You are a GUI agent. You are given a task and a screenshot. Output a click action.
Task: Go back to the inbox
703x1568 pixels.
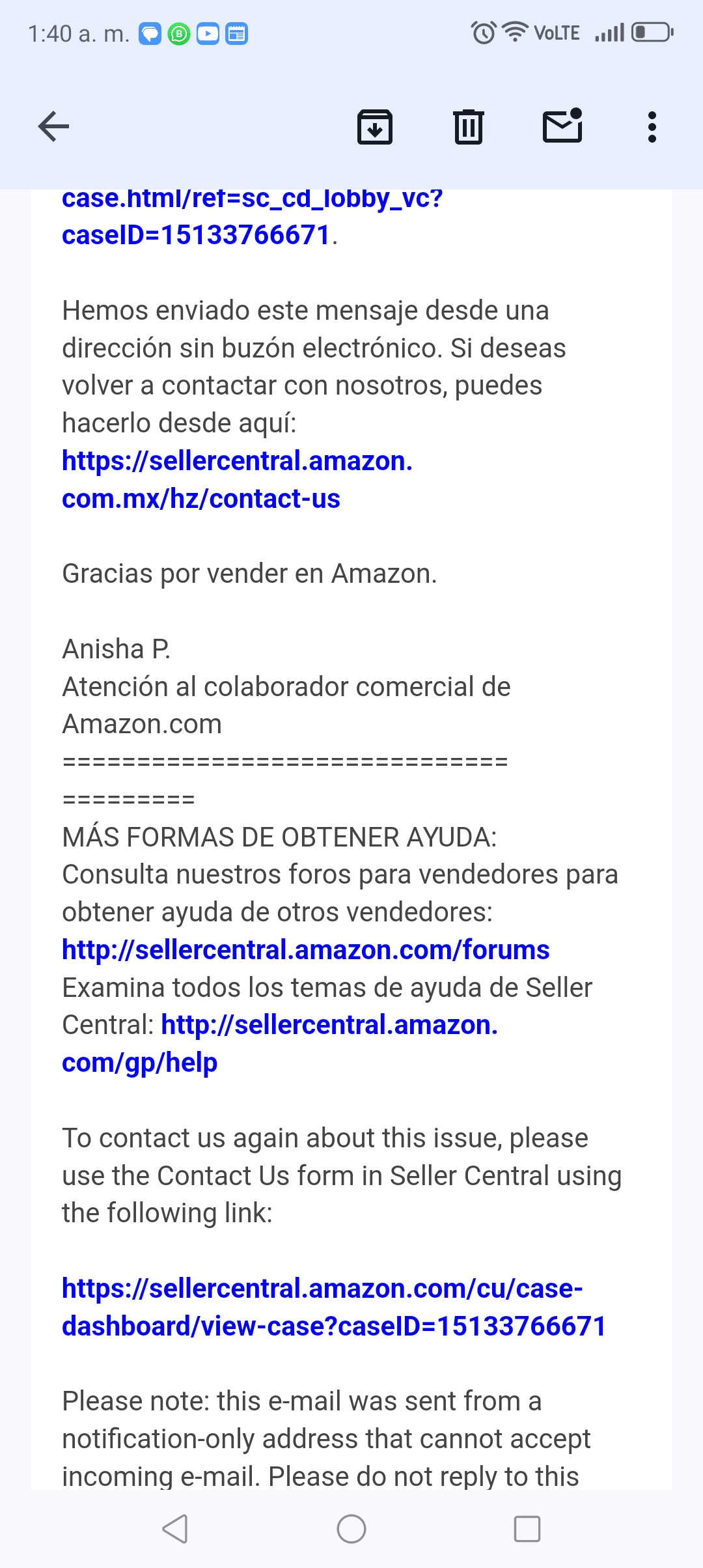[54, 126]
